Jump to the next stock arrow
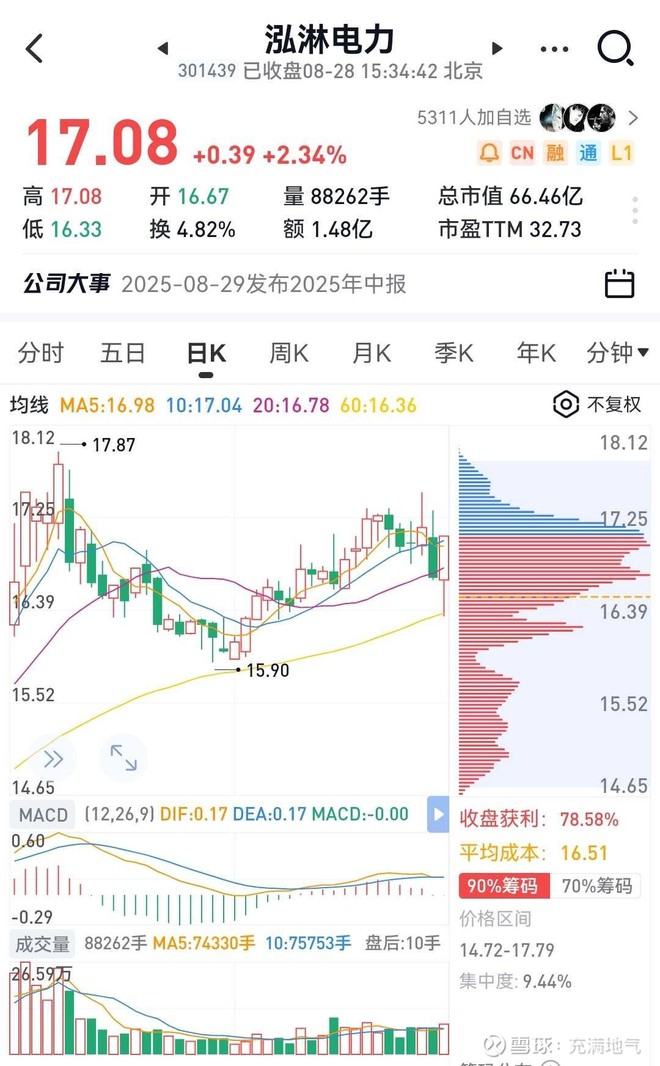 click(x=497, y=48)
